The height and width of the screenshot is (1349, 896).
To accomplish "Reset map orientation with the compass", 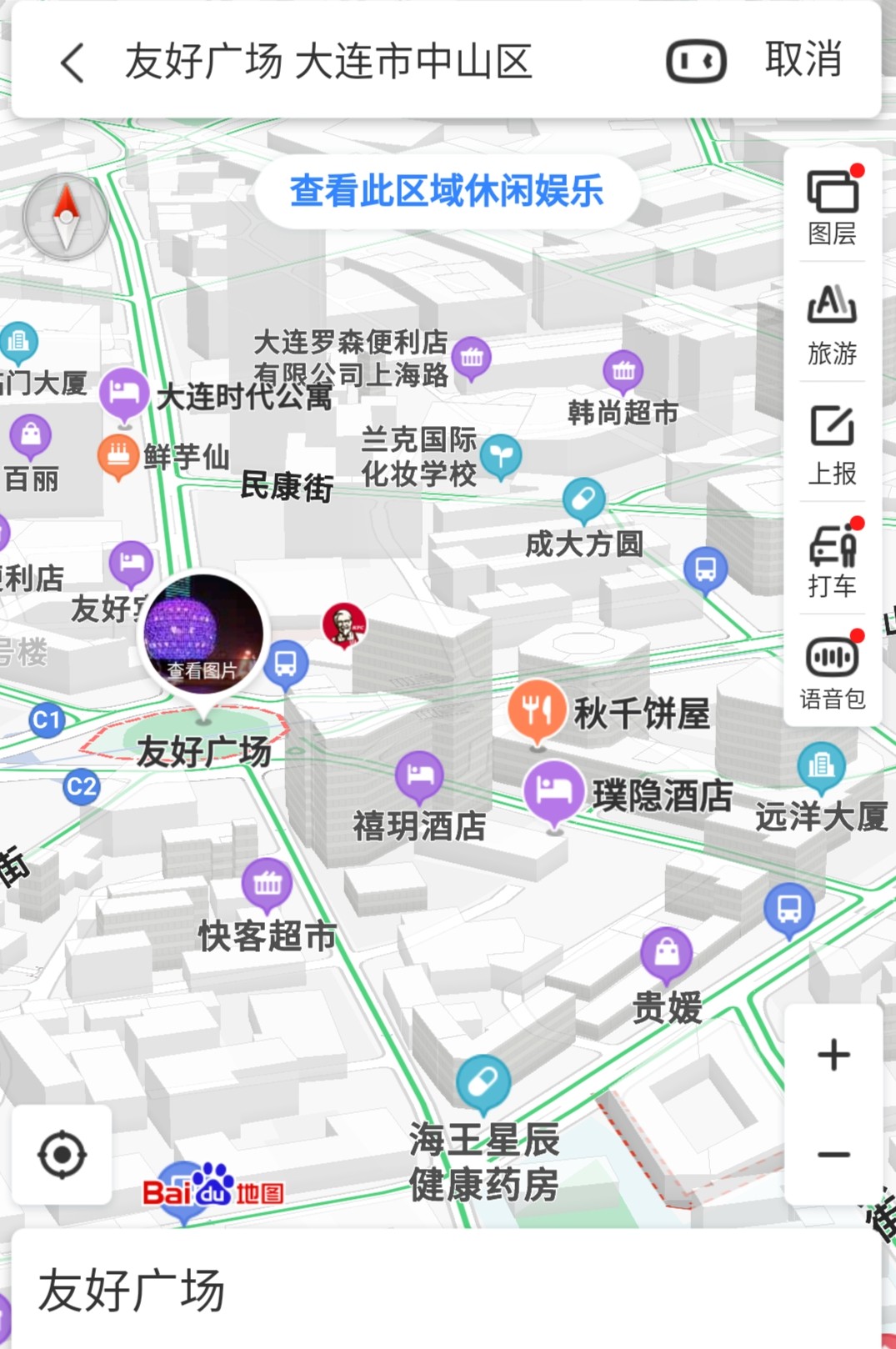I will tap(66, 217).
